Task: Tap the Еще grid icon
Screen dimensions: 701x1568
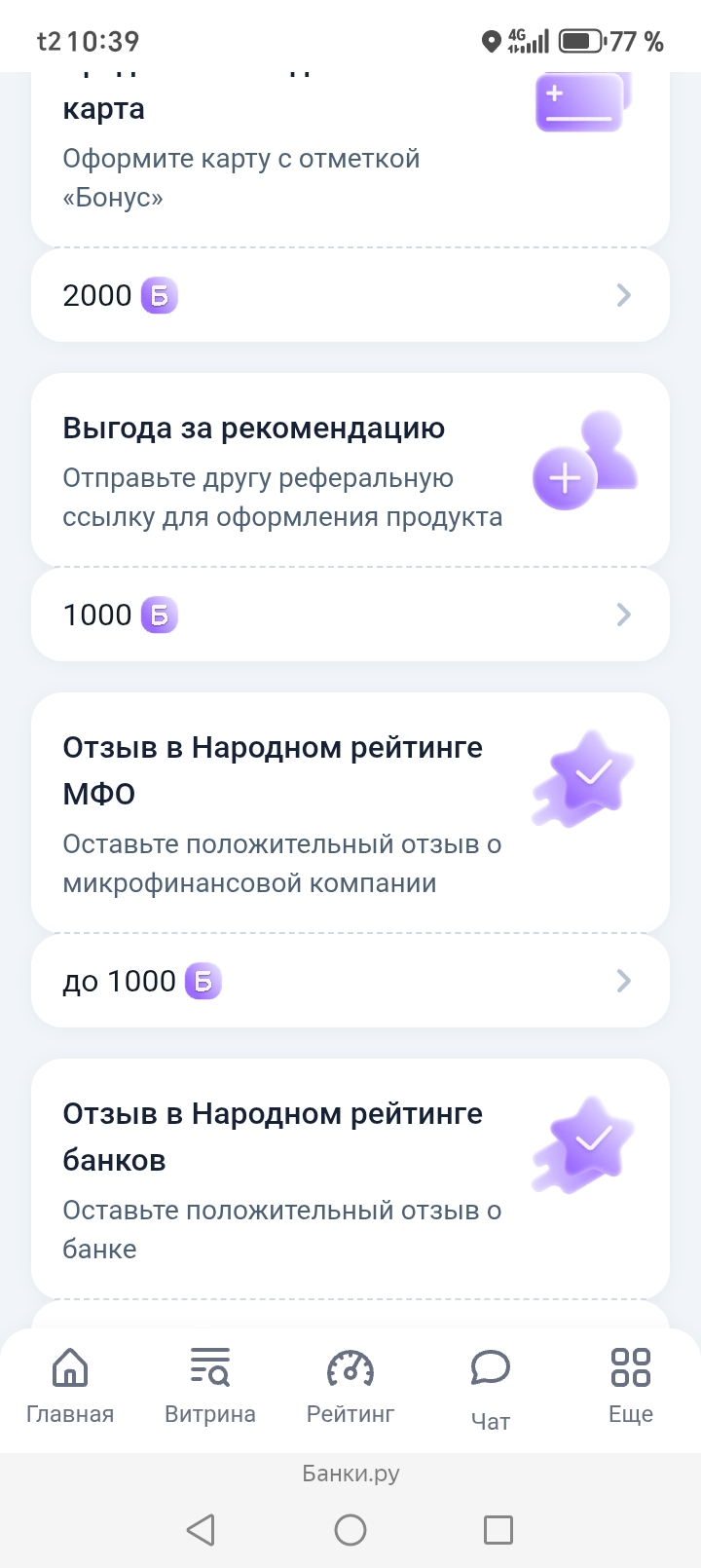Action: [x=631, y=1368]
